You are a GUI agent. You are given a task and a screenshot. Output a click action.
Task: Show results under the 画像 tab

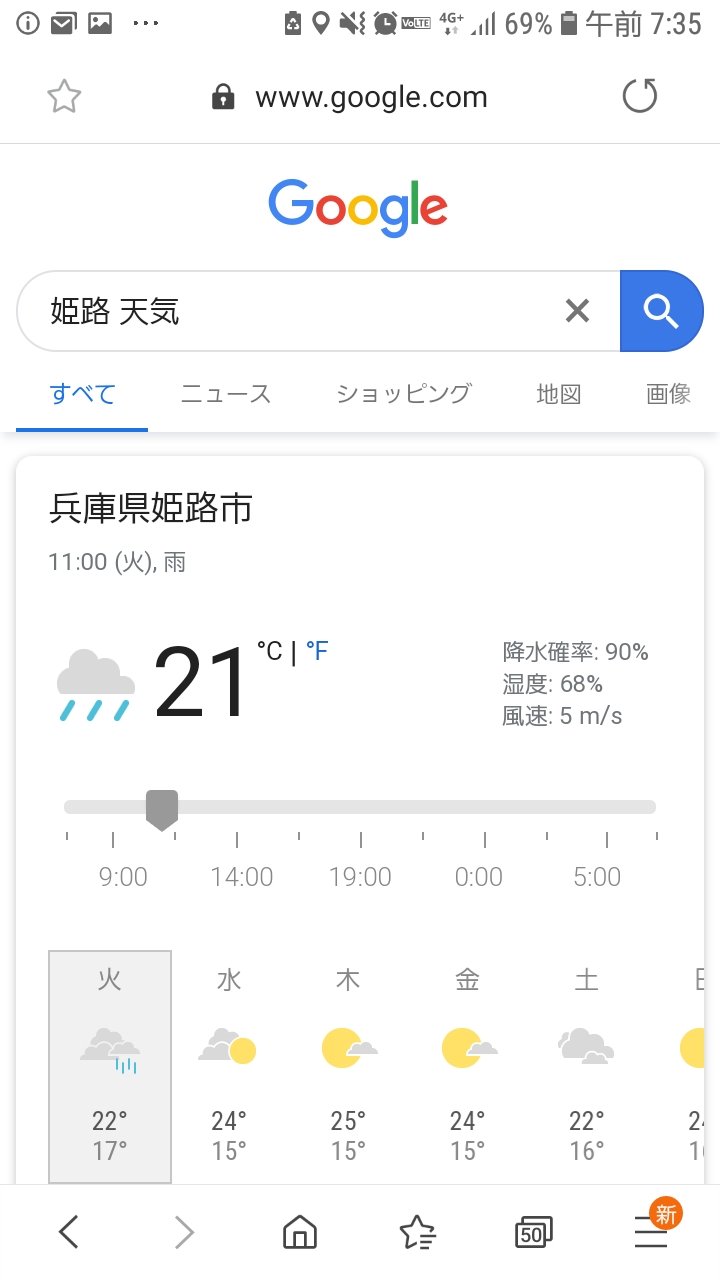tap(669, 394)
